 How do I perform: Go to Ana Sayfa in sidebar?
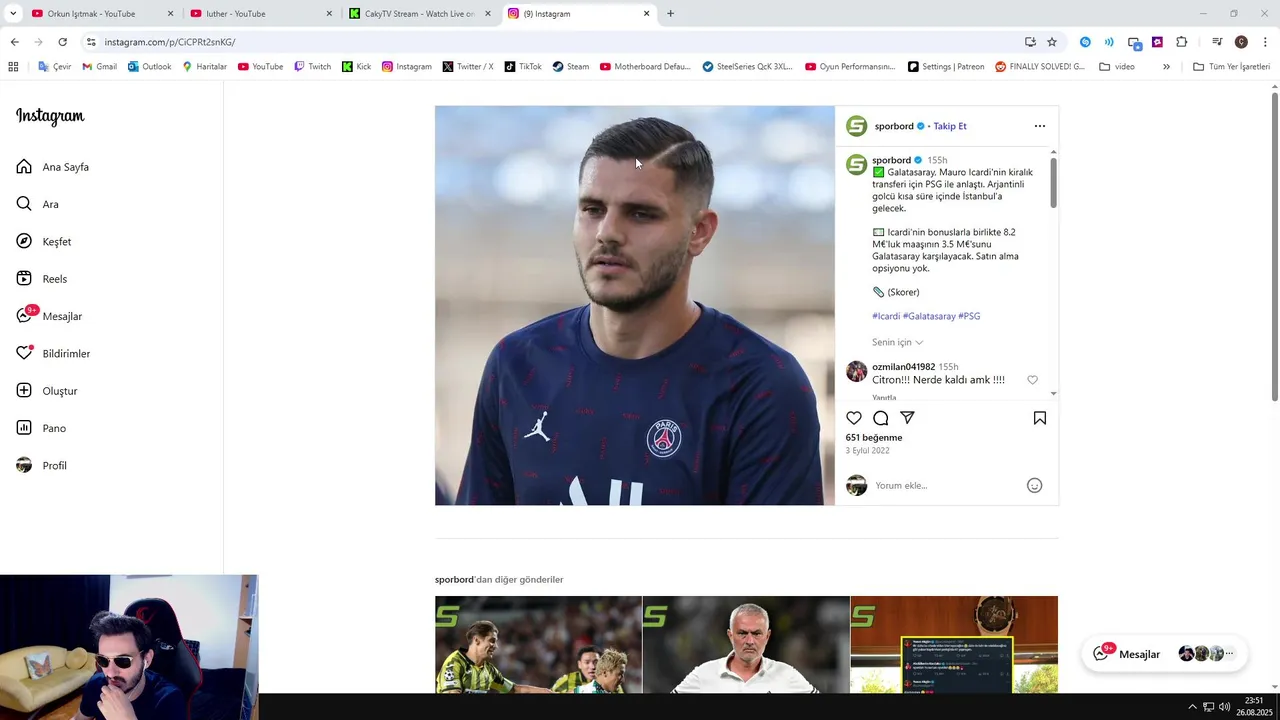pos(65,167)
